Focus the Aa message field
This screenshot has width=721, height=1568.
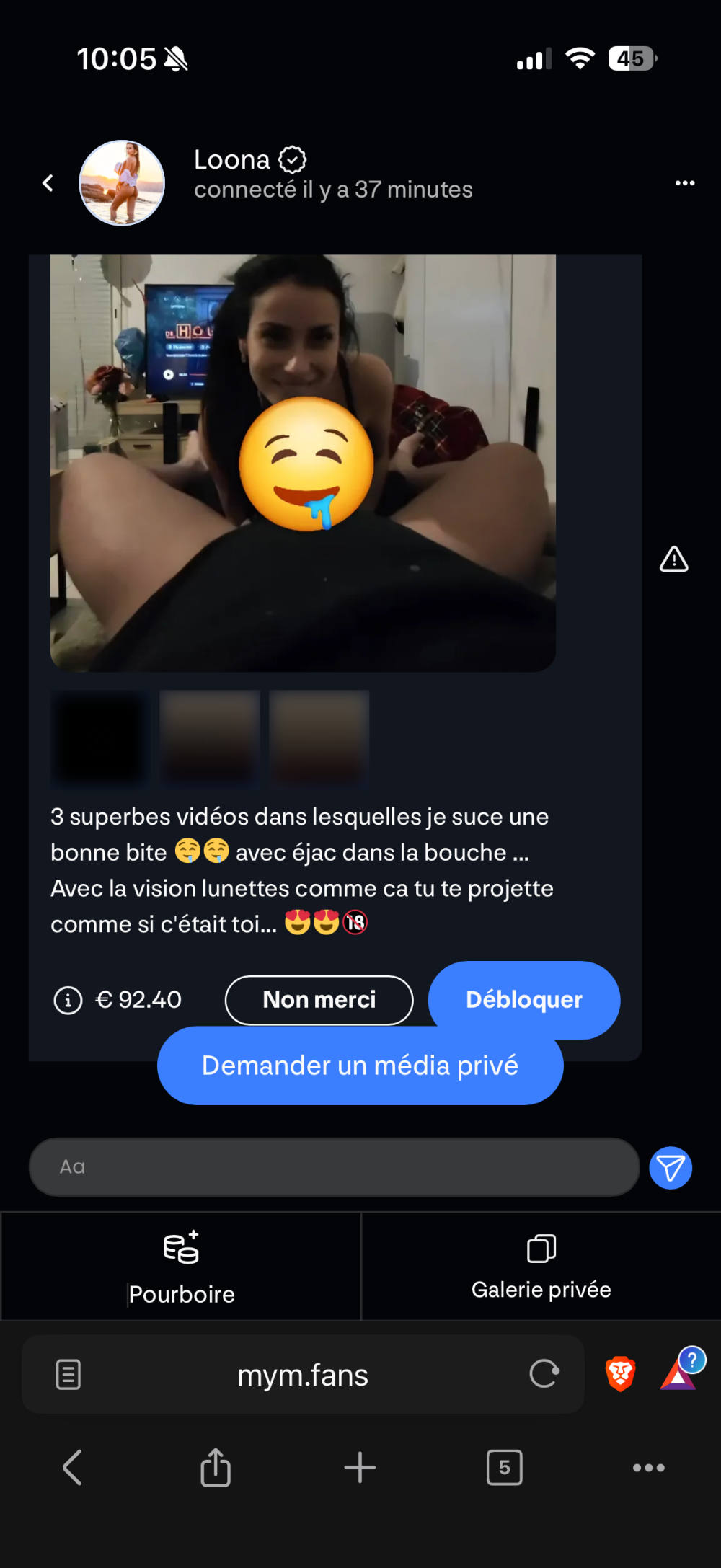[334, 1166]
